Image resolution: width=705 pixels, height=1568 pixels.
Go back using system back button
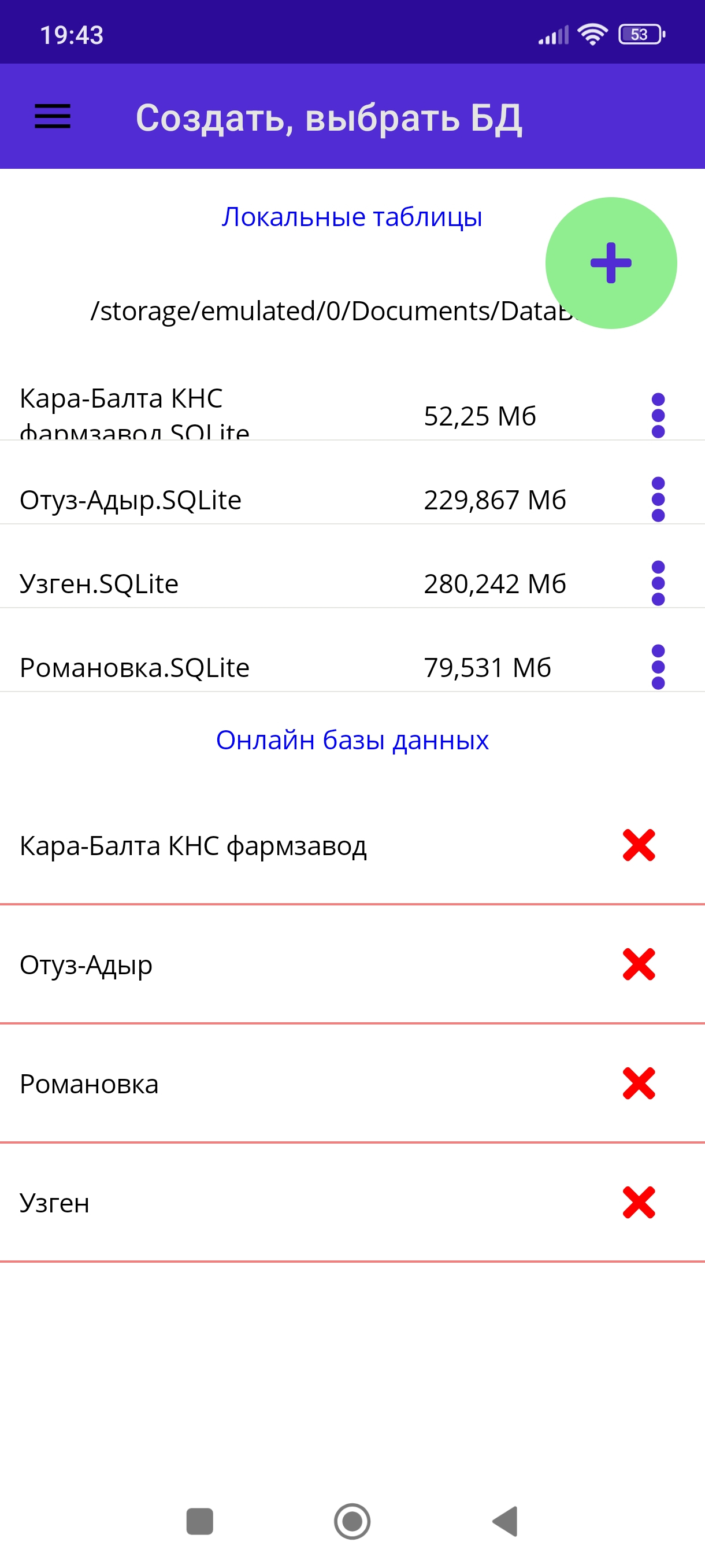(x=505, y=1521)
